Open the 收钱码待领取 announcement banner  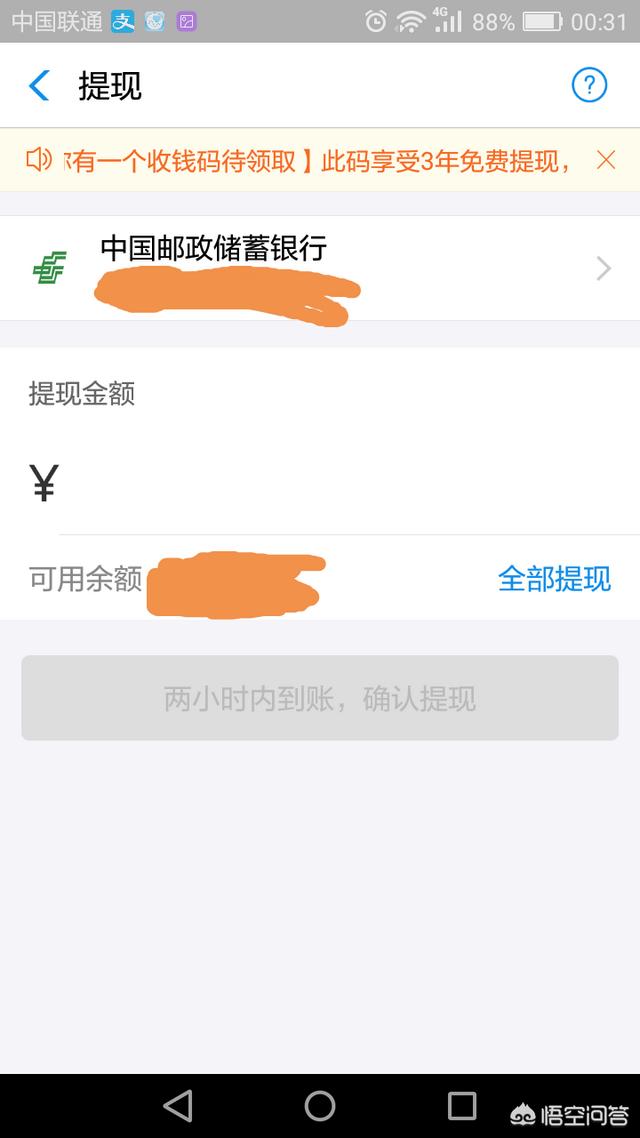click(305, 160)
